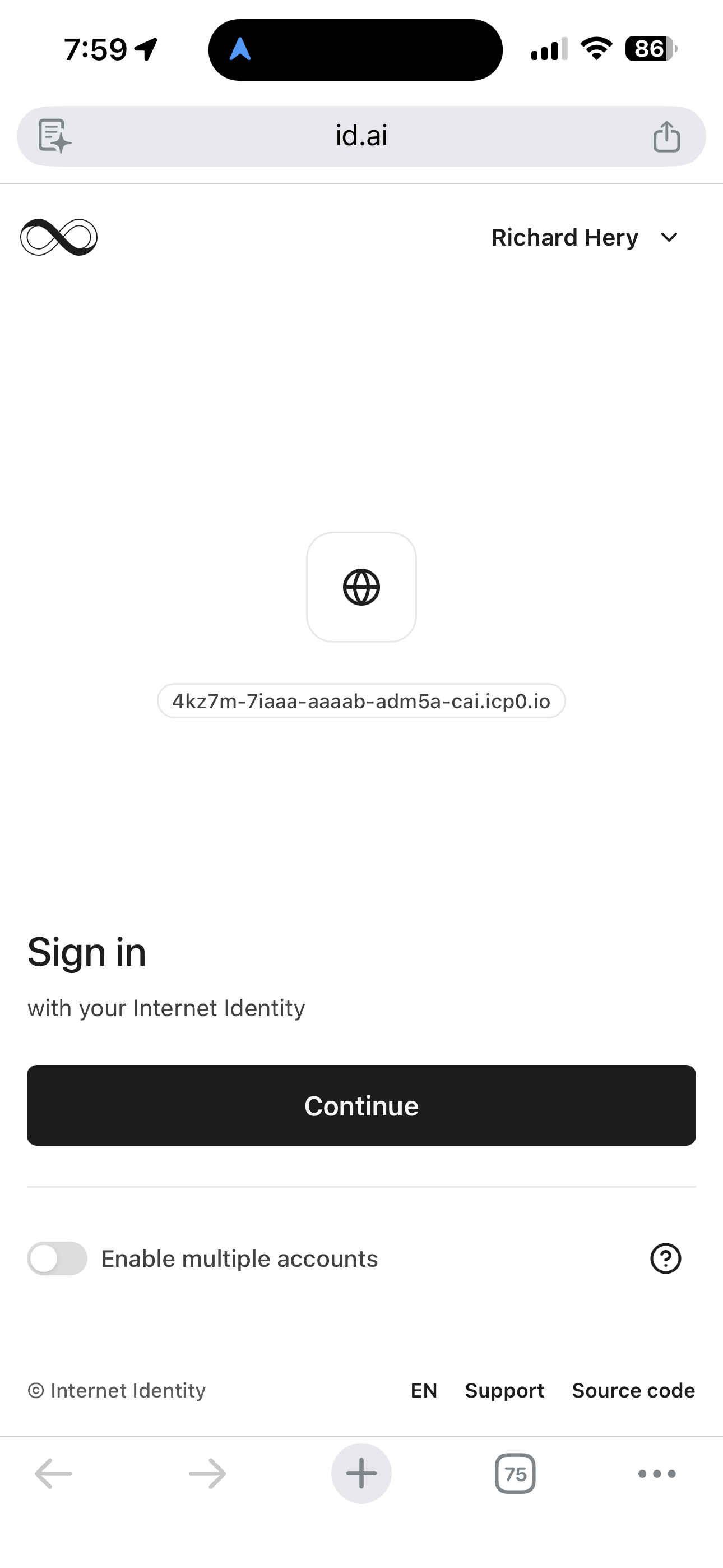The width and height of the screenshot is (723, 1568).
Task: Open a new tab with plus
Action: (361, 1474)
